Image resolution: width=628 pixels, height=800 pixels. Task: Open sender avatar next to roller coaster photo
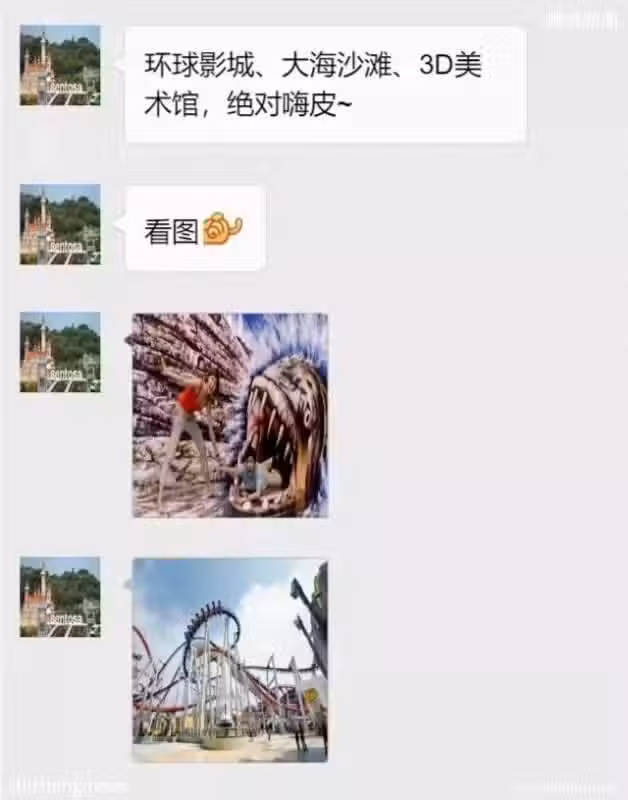pos(60,597)
